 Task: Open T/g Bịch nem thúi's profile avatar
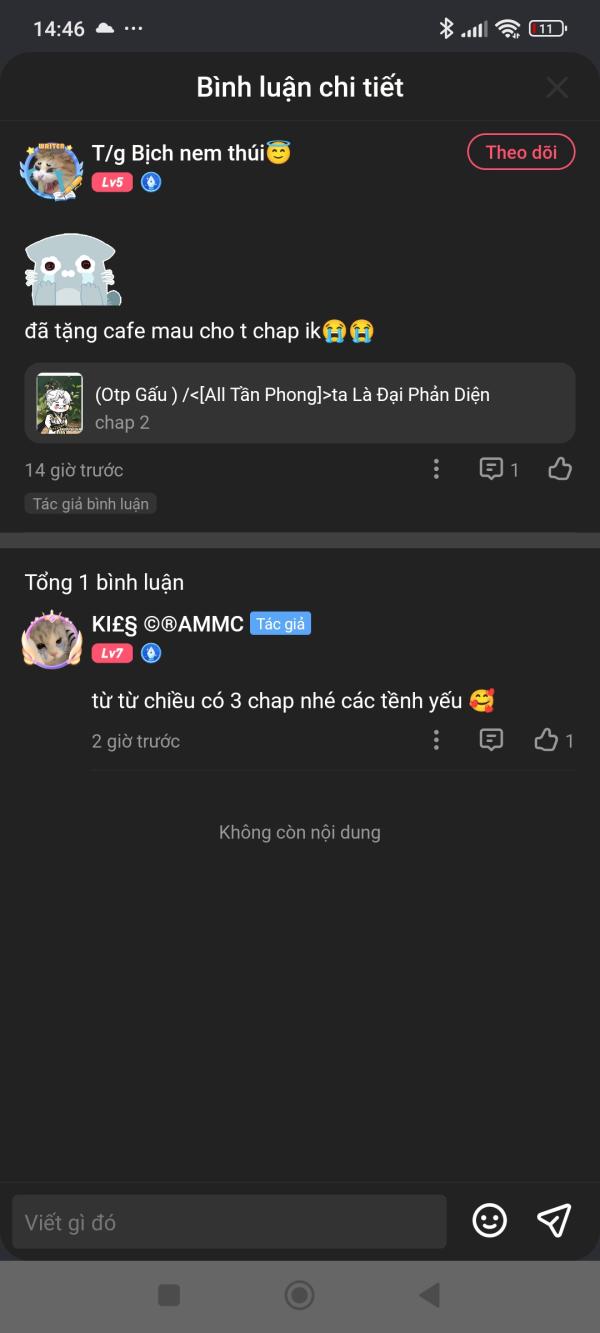point(51,167)
